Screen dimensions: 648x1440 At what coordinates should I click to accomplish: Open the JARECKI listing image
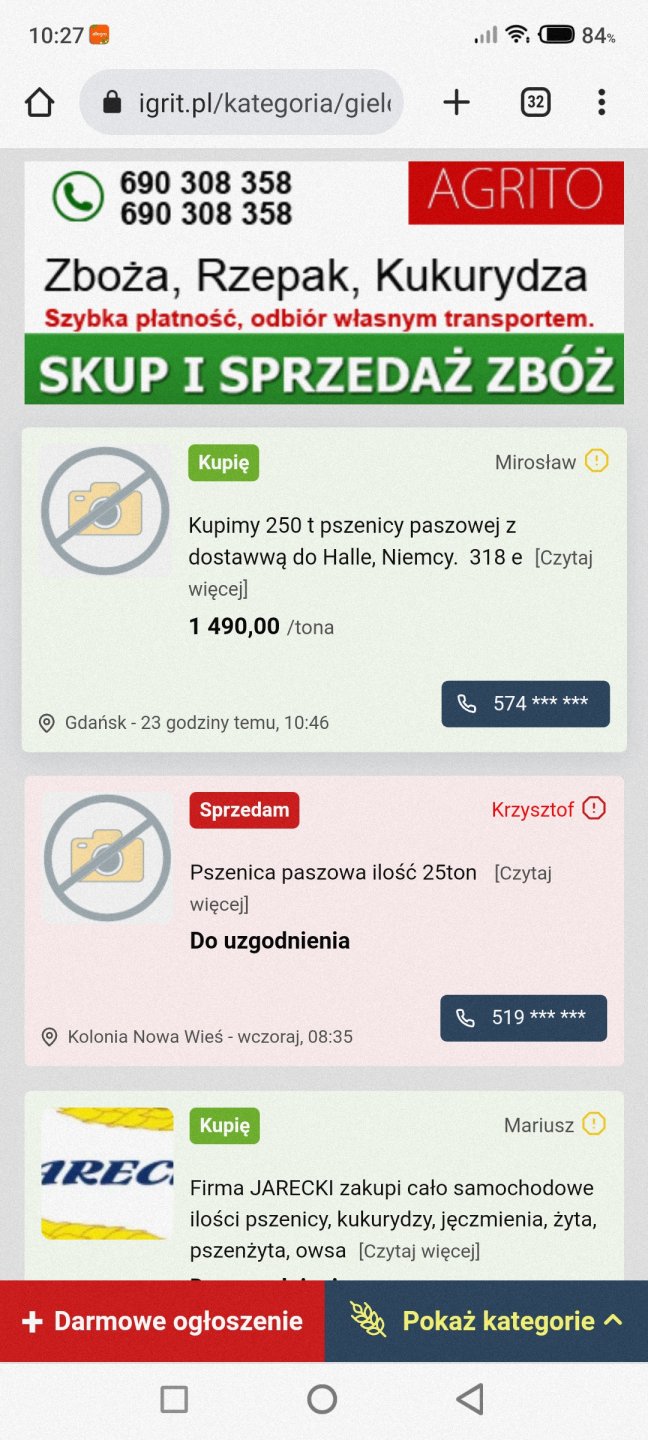click(x=107, y=1173)
